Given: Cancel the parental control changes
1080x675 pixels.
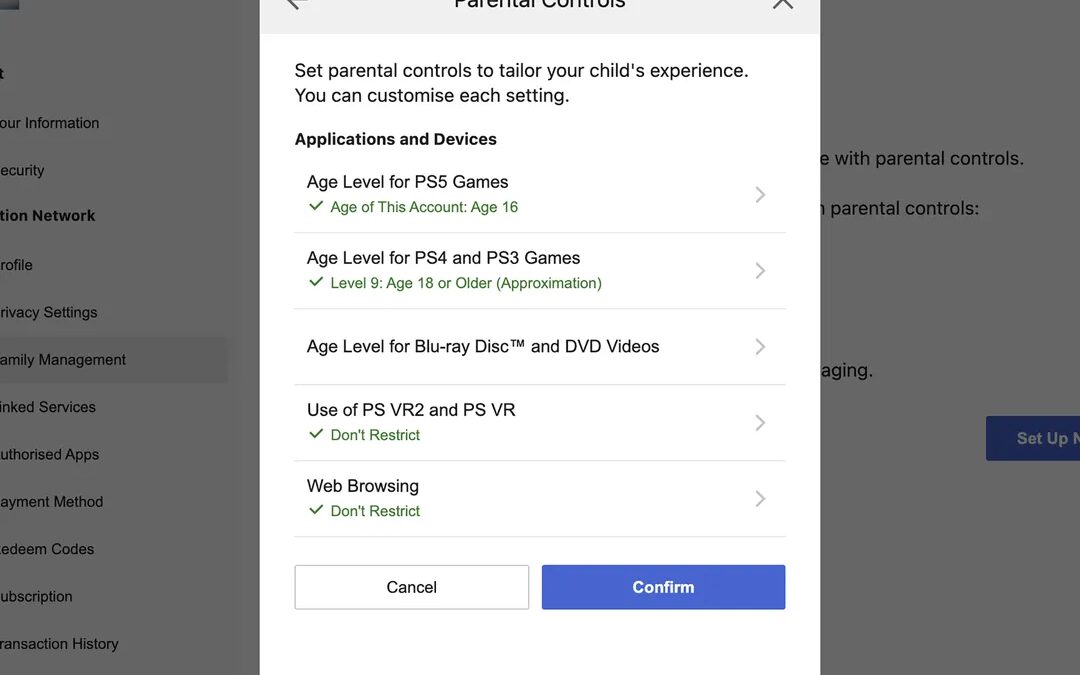Looking at the screenshot, I should 411,587.
